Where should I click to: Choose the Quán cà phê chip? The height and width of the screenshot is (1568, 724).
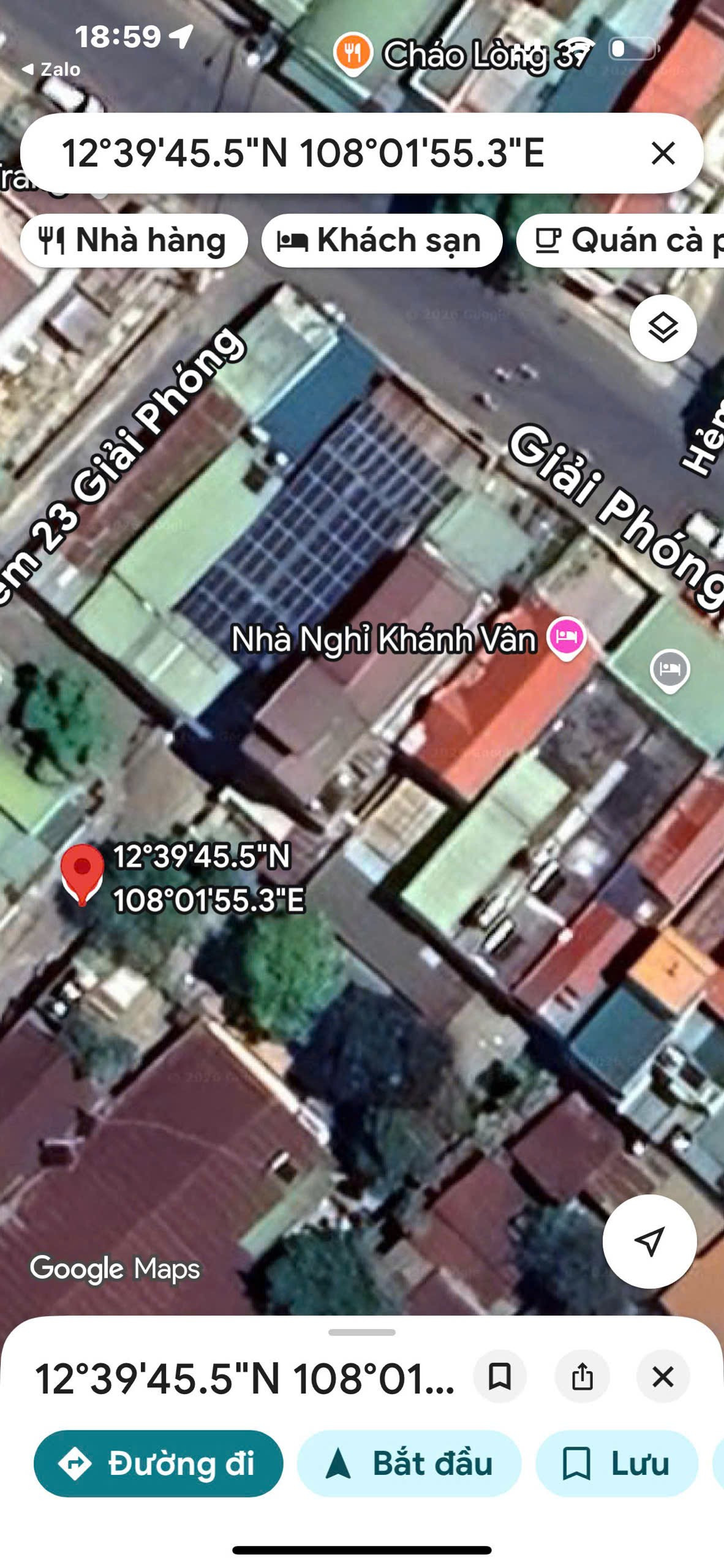pos(620,241)
